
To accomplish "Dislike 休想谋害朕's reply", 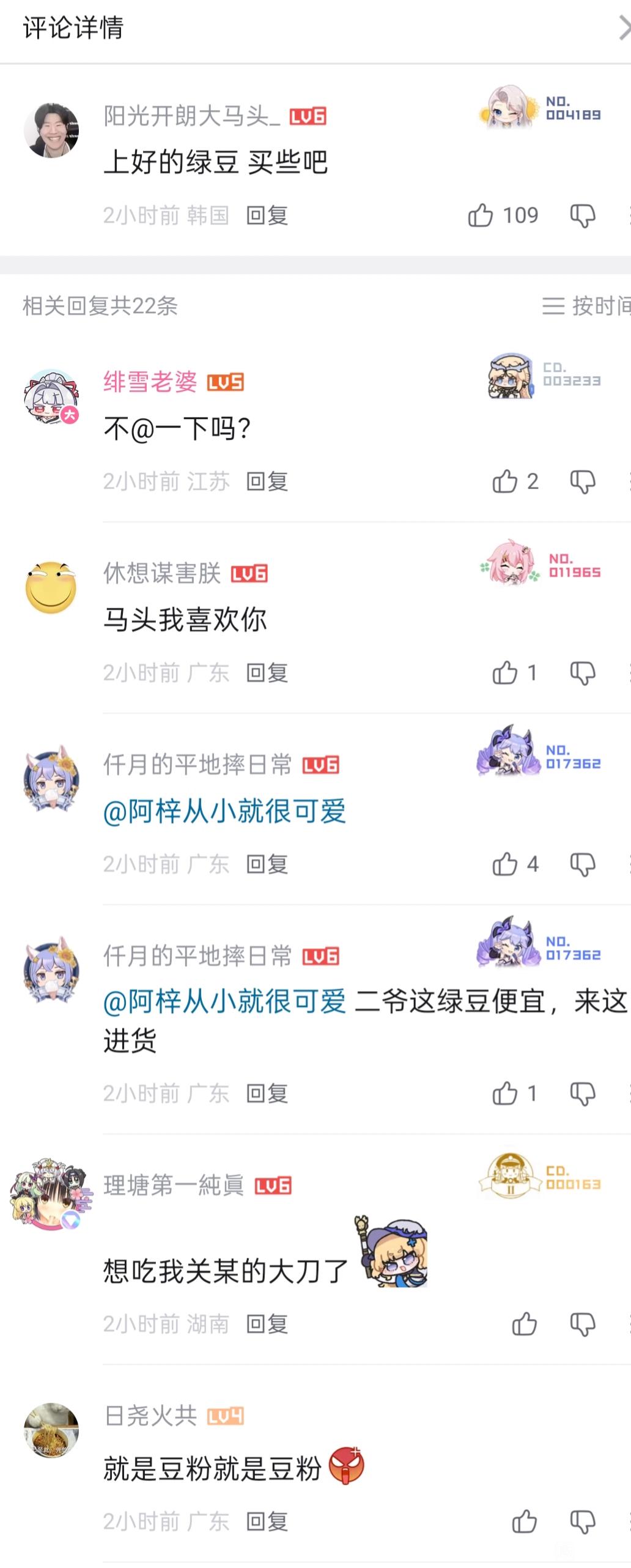I will (x=583, y=673).
